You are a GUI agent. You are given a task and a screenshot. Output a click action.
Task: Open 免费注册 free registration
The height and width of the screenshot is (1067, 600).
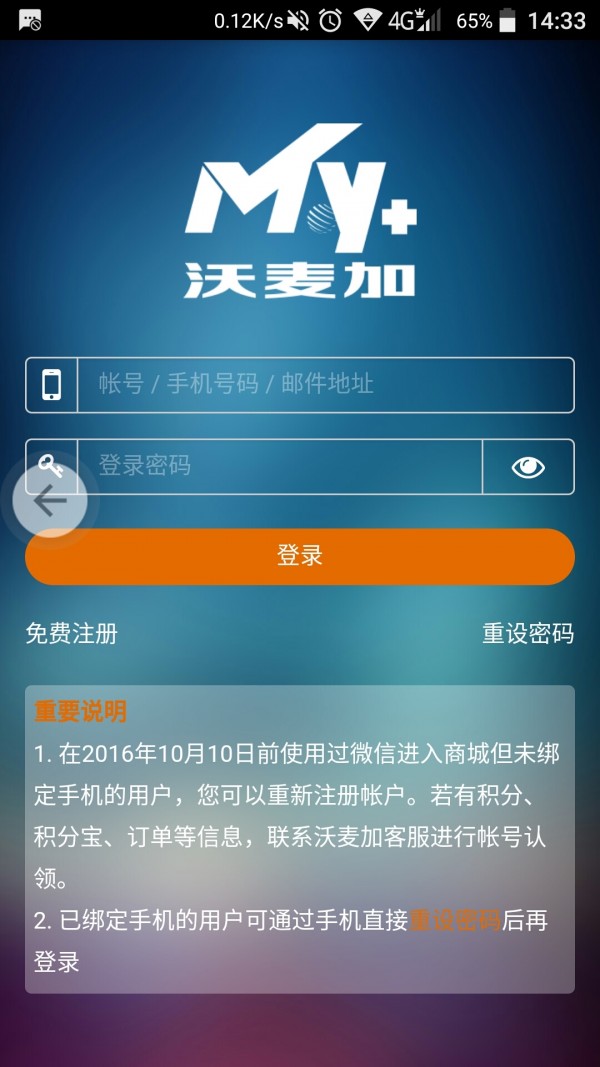[x=71, y=633]
